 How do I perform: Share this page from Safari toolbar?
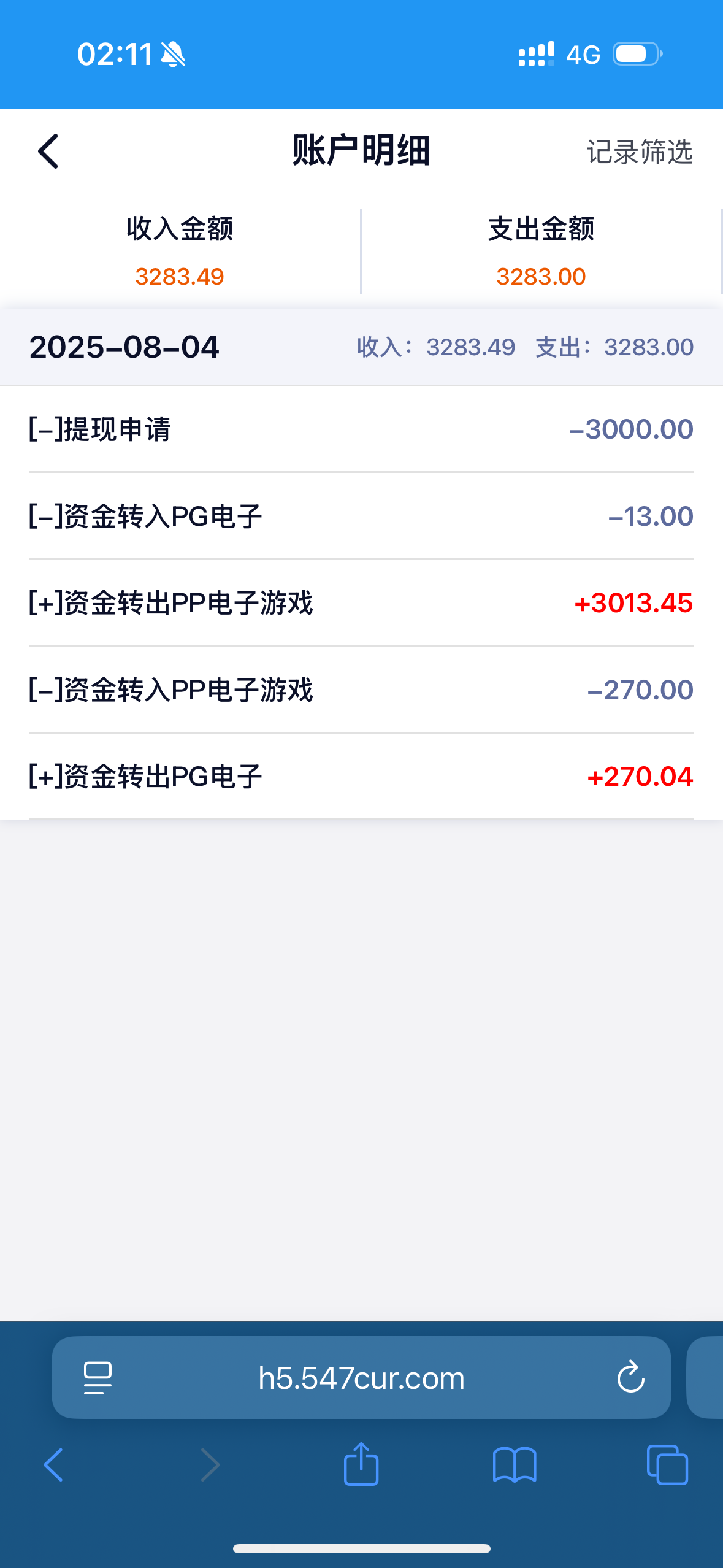(361, 1464)
